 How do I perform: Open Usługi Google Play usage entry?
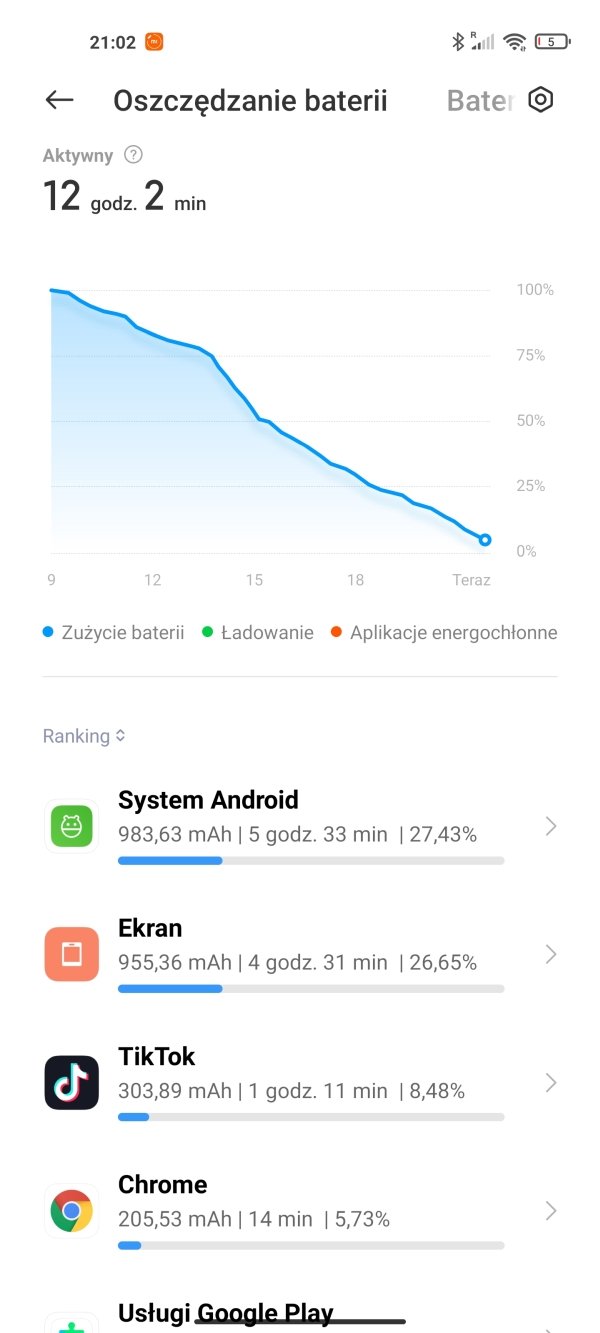coord(300,1311)
